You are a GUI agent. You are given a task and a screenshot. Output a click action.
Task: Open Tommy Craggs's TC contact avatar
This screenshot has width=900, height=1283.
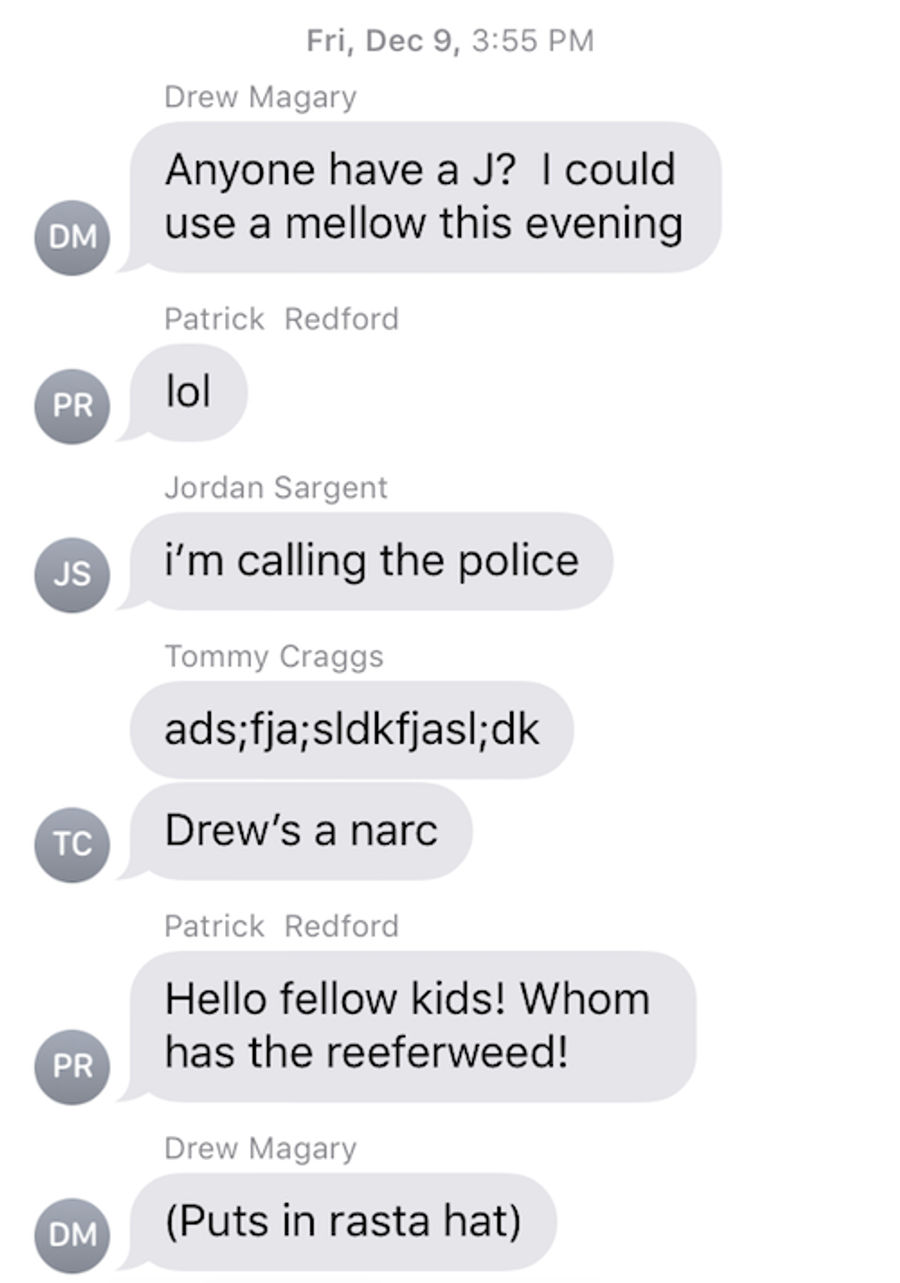(x=71, y=845)
